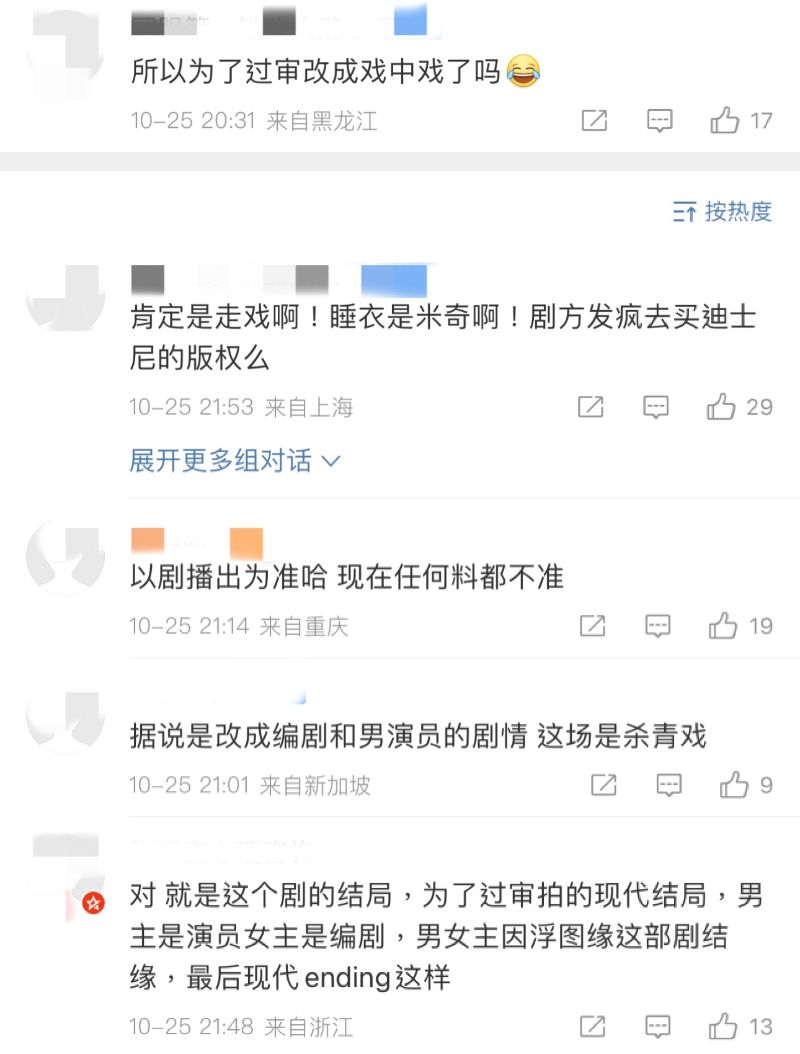Share the comment posted from 浙江

click(593, 1026)
